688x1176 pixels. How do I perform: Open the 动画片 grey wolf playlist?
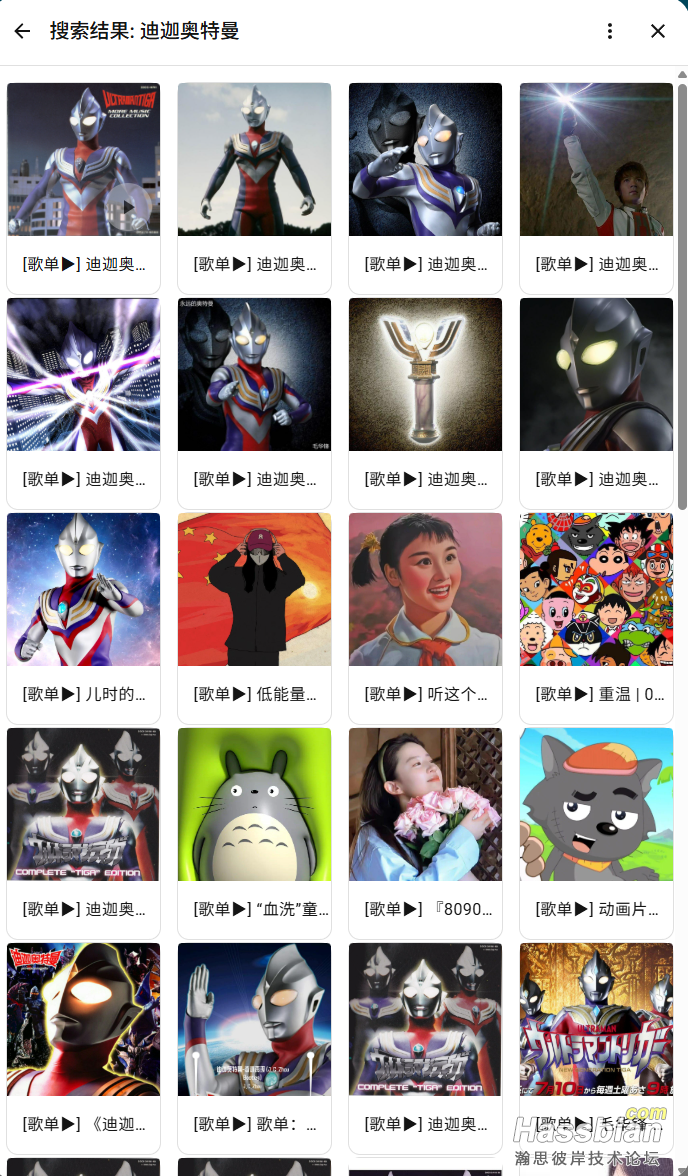pos(596,832)
